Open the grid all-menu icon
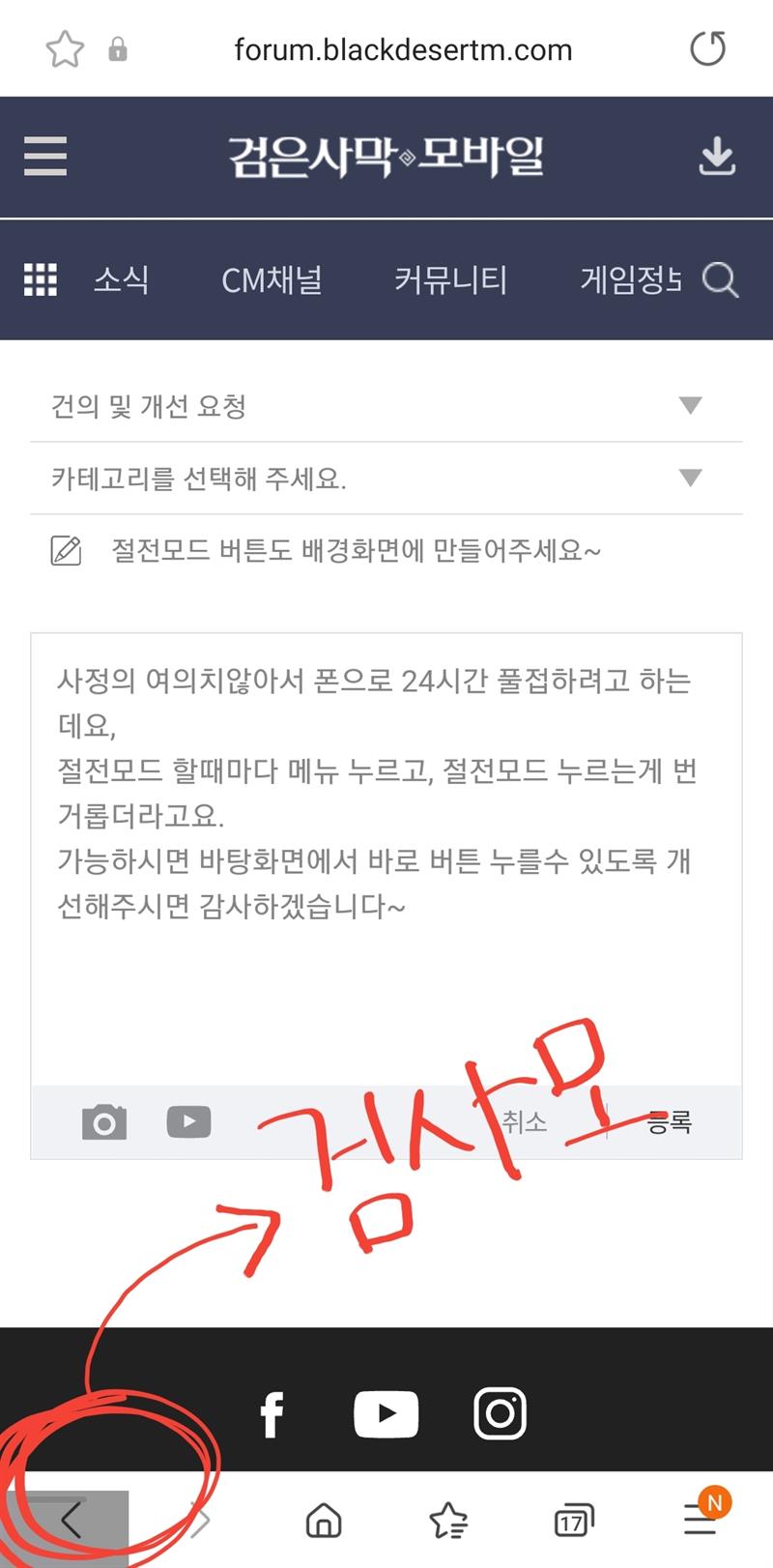Image resolution: width=773 pixels, height=1568 pixels. tap(41, 279)
